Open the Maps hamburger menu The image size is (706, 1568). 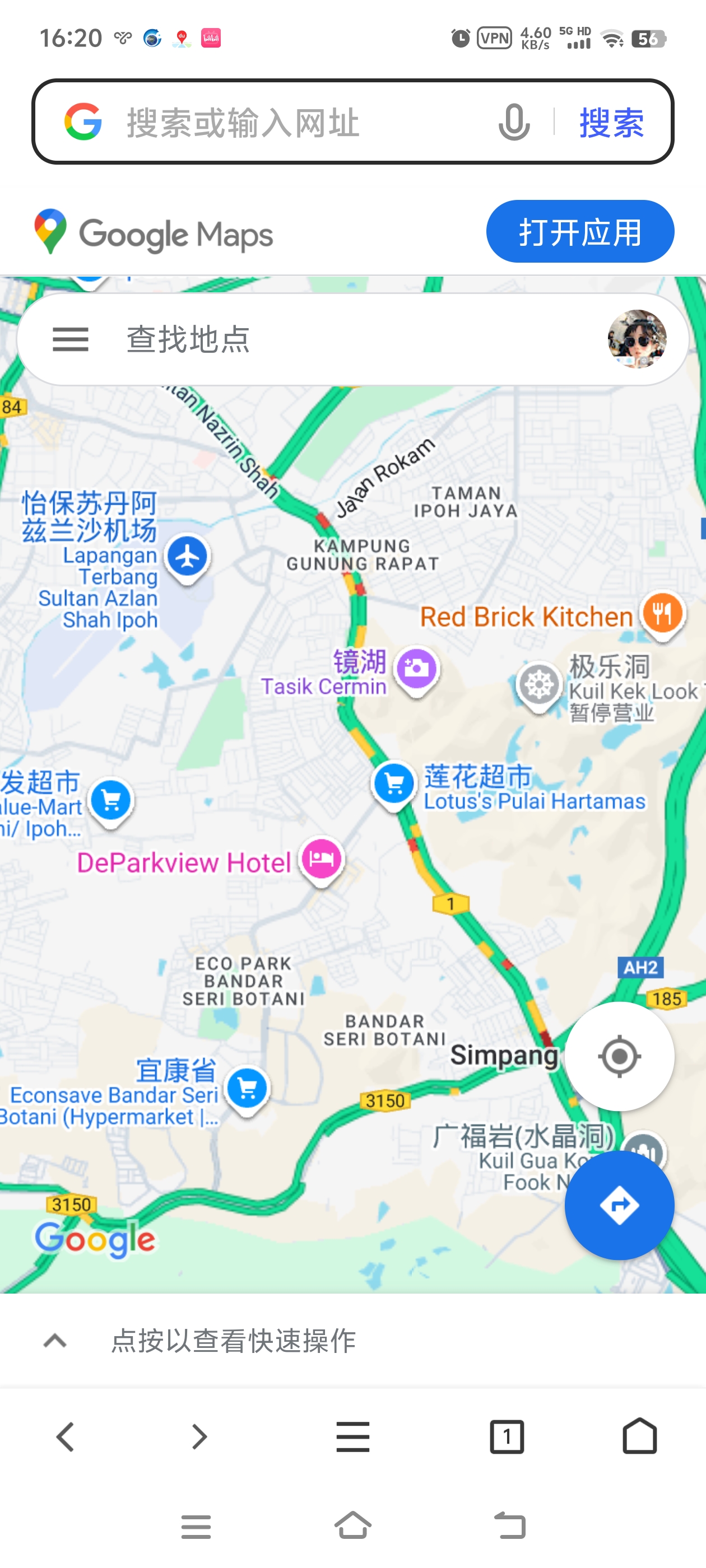click(71, 339)
